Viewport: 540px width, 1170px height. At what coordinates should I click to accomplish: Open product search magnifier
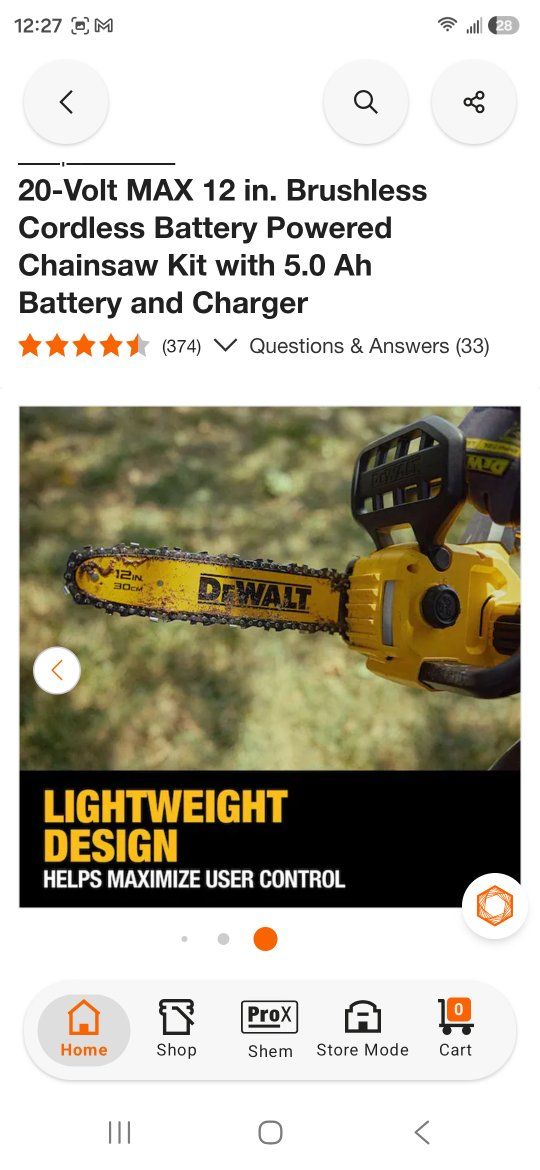pyautogui.click(x=365, y=102)
